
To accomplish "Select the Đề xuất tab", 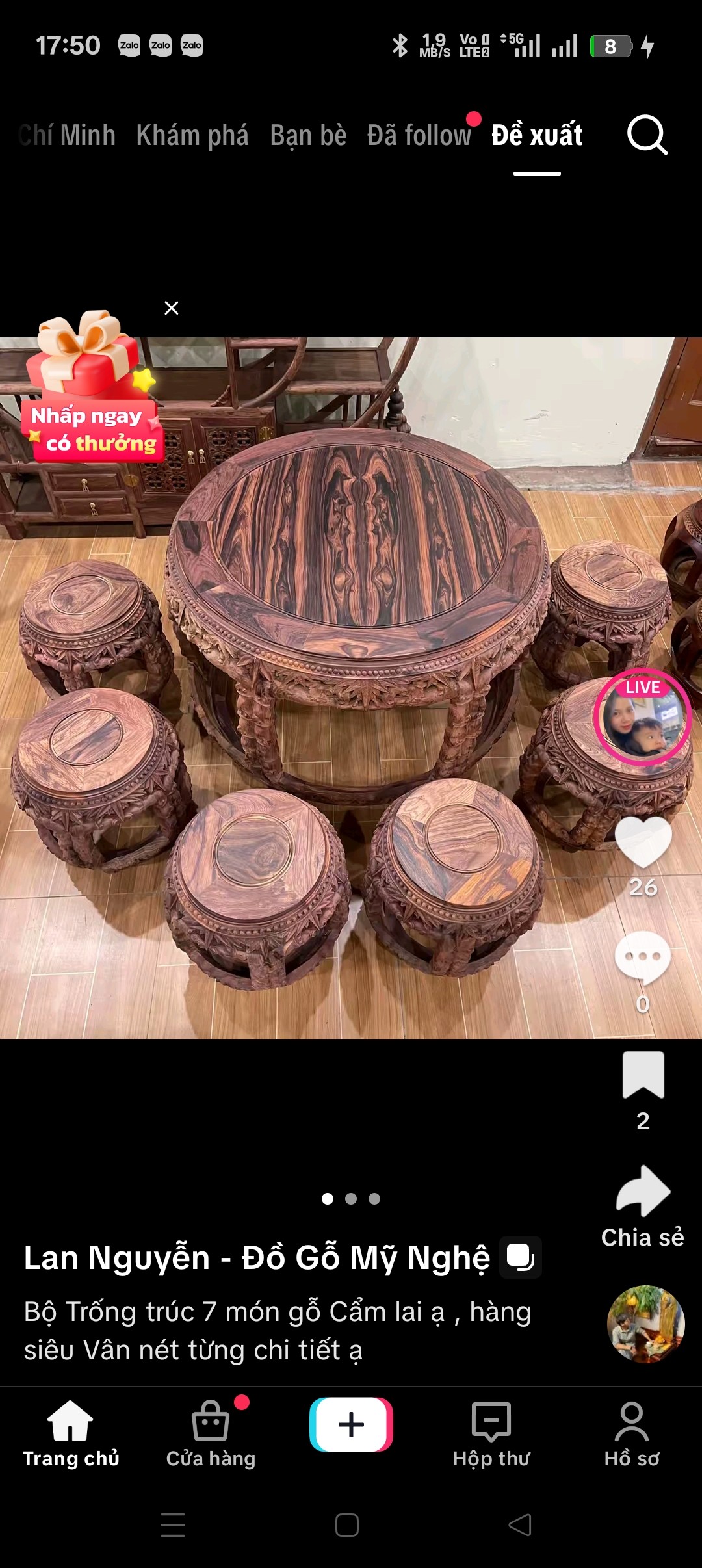I will click(537, 135).
